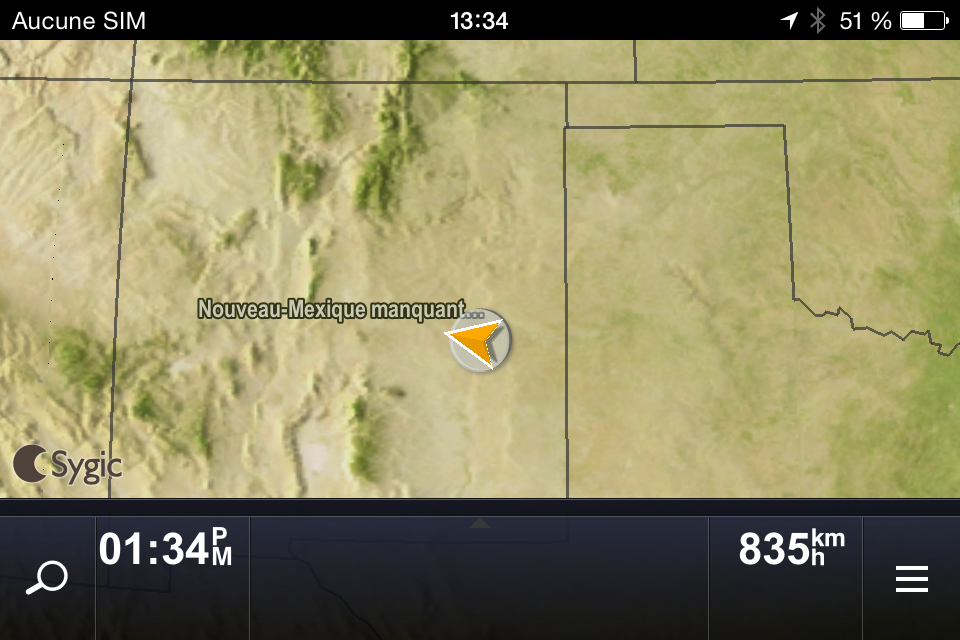This screenshot has width=960, height=640.
Task: Tap the orange position arrow on map
Action: tap(478, 341)
